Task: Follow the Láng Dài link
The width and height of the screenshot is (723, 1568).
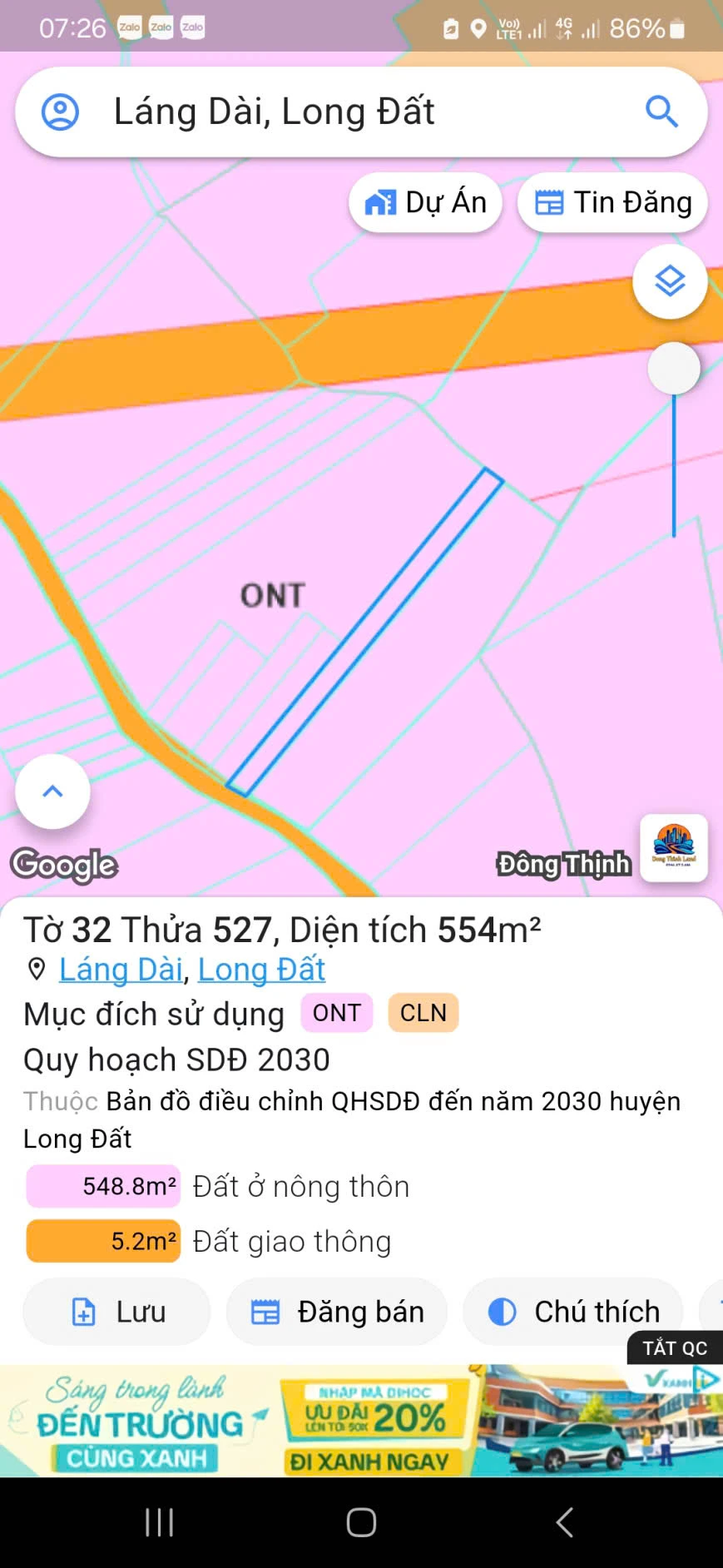Action: tap(121, 970)
